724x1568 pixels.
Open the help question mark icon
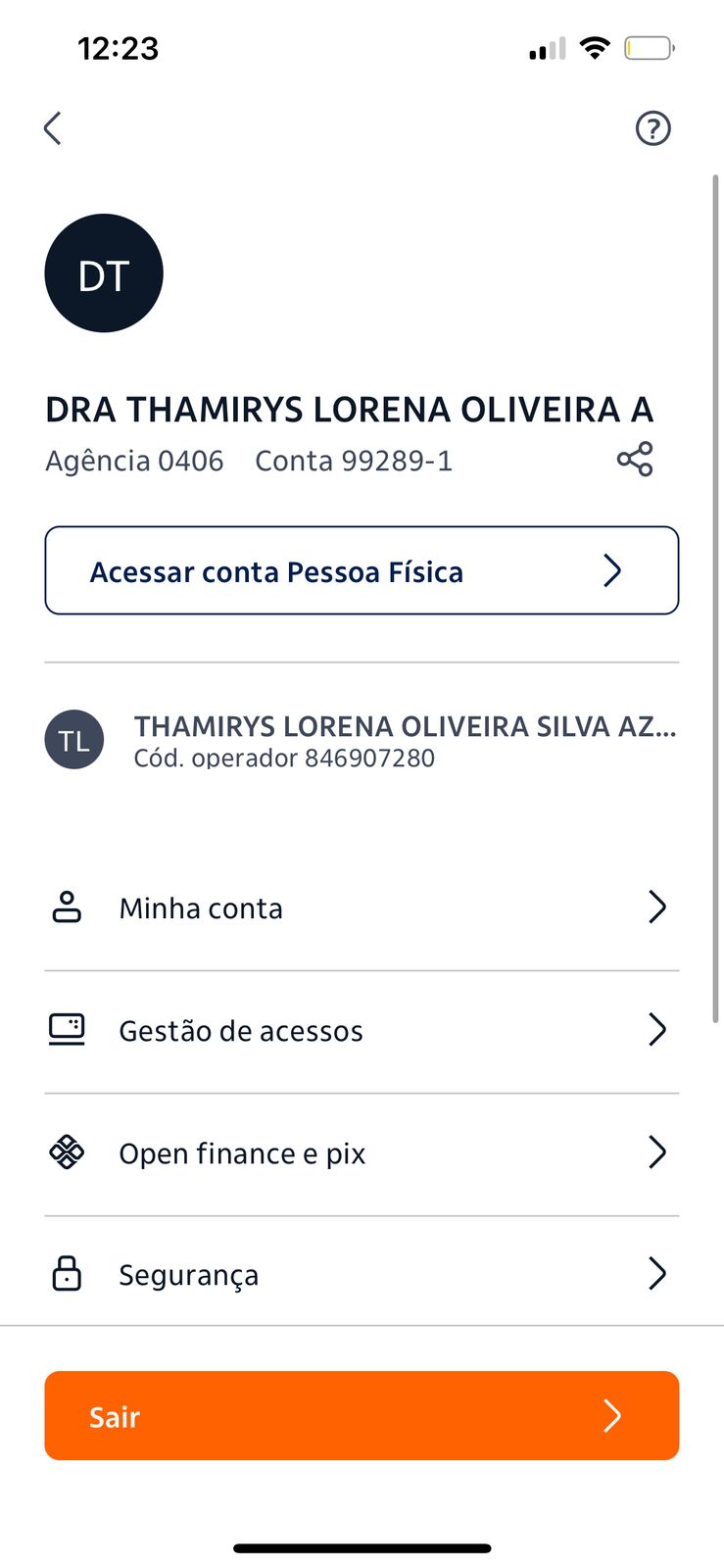(x=652, y=128)
